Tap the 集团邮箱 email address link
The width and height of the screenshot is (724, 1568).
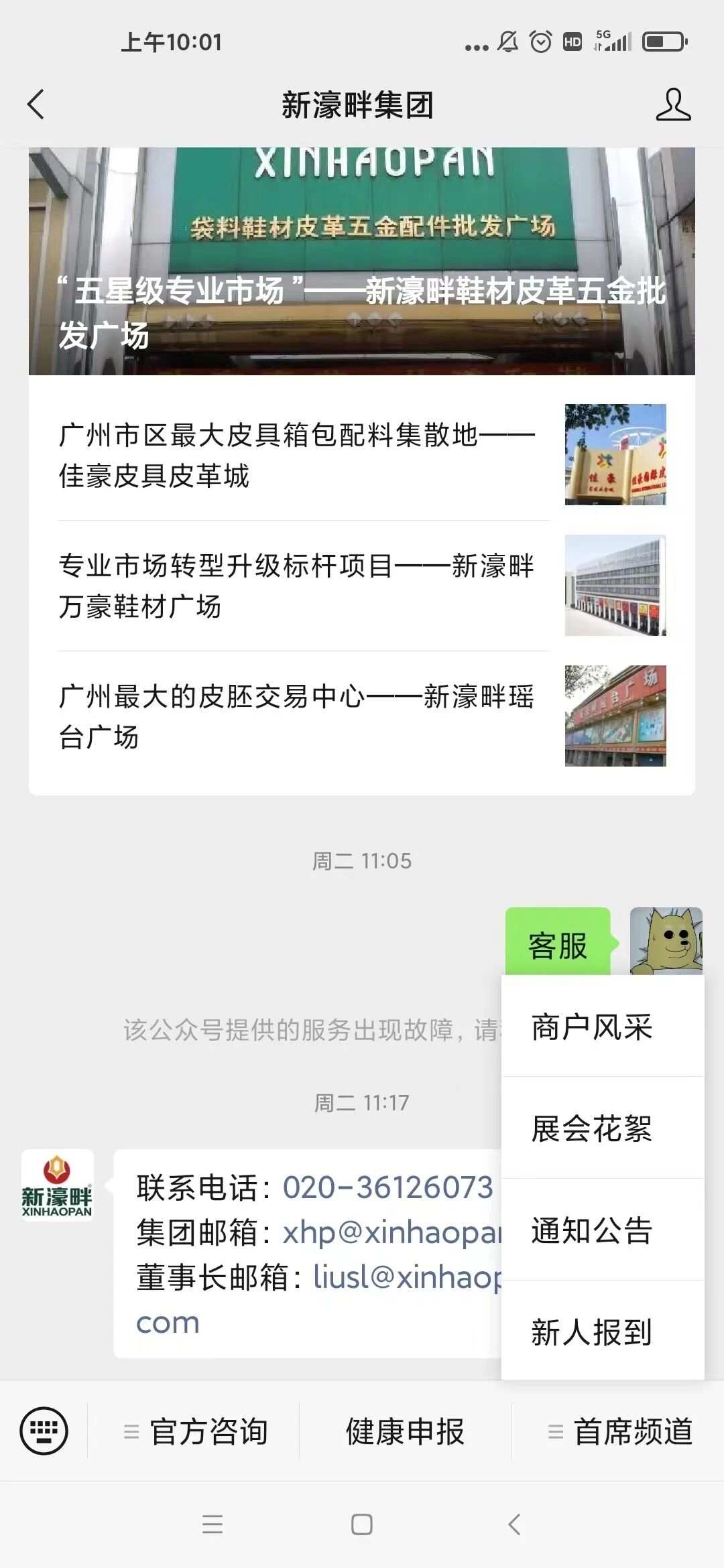coord(392,1232)
